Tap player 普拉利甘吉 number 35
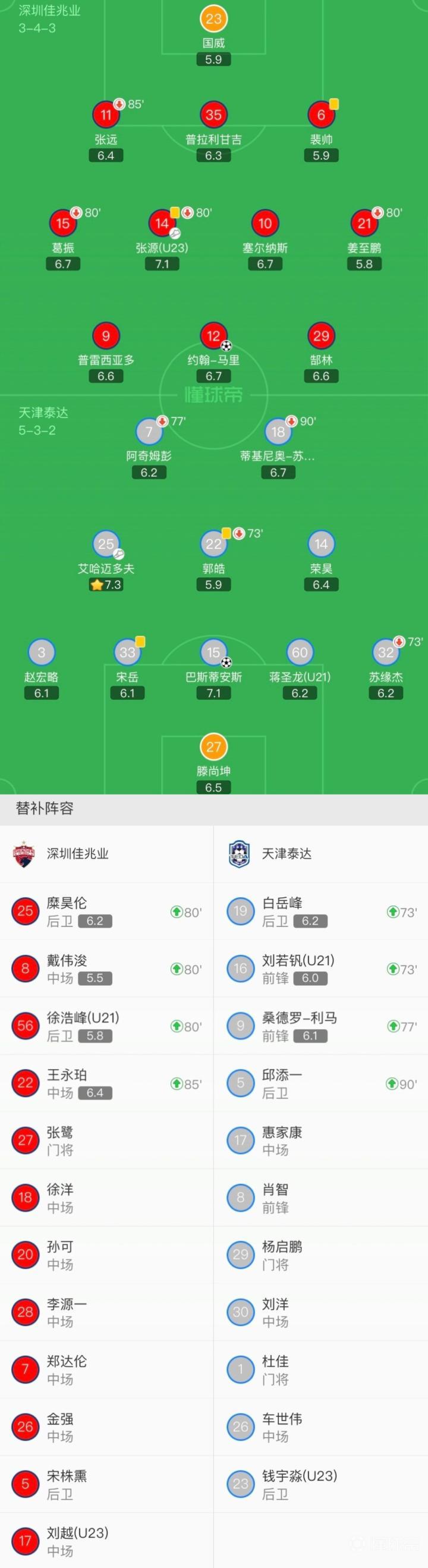Screen dimensions: 428x1568 click(x=213, y=115)
